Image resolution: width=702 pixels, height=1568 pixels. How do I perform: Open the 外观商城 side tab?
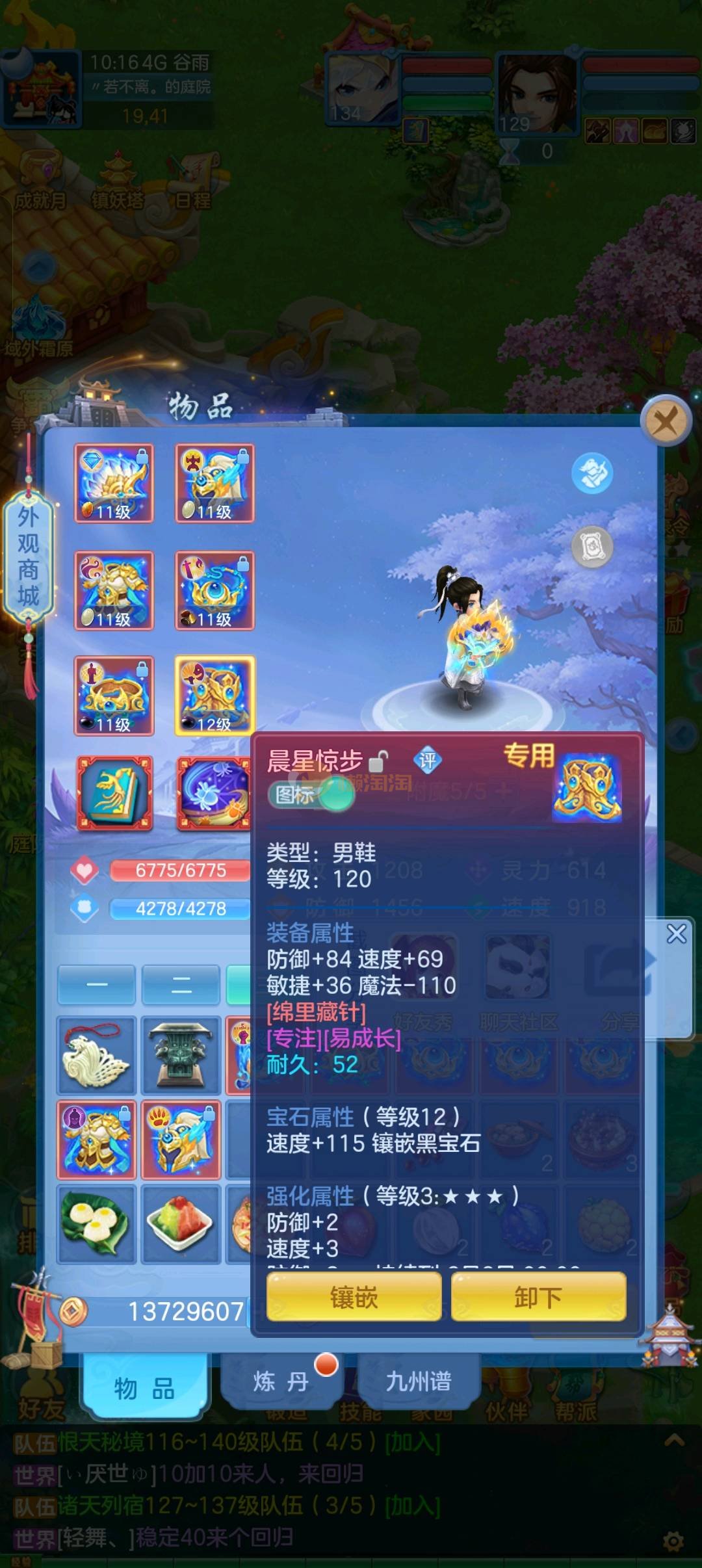click(x=28, y=556)
